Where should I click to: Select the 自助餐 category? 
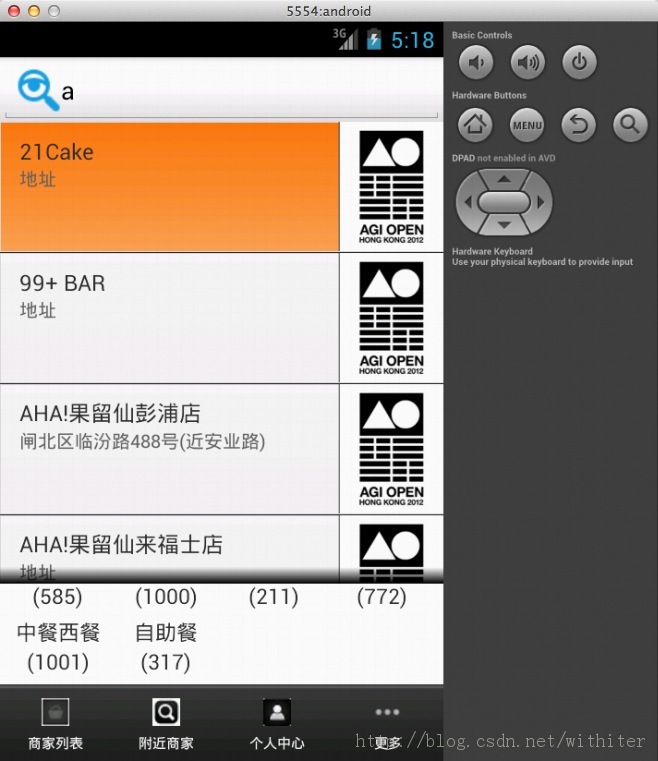166,646
